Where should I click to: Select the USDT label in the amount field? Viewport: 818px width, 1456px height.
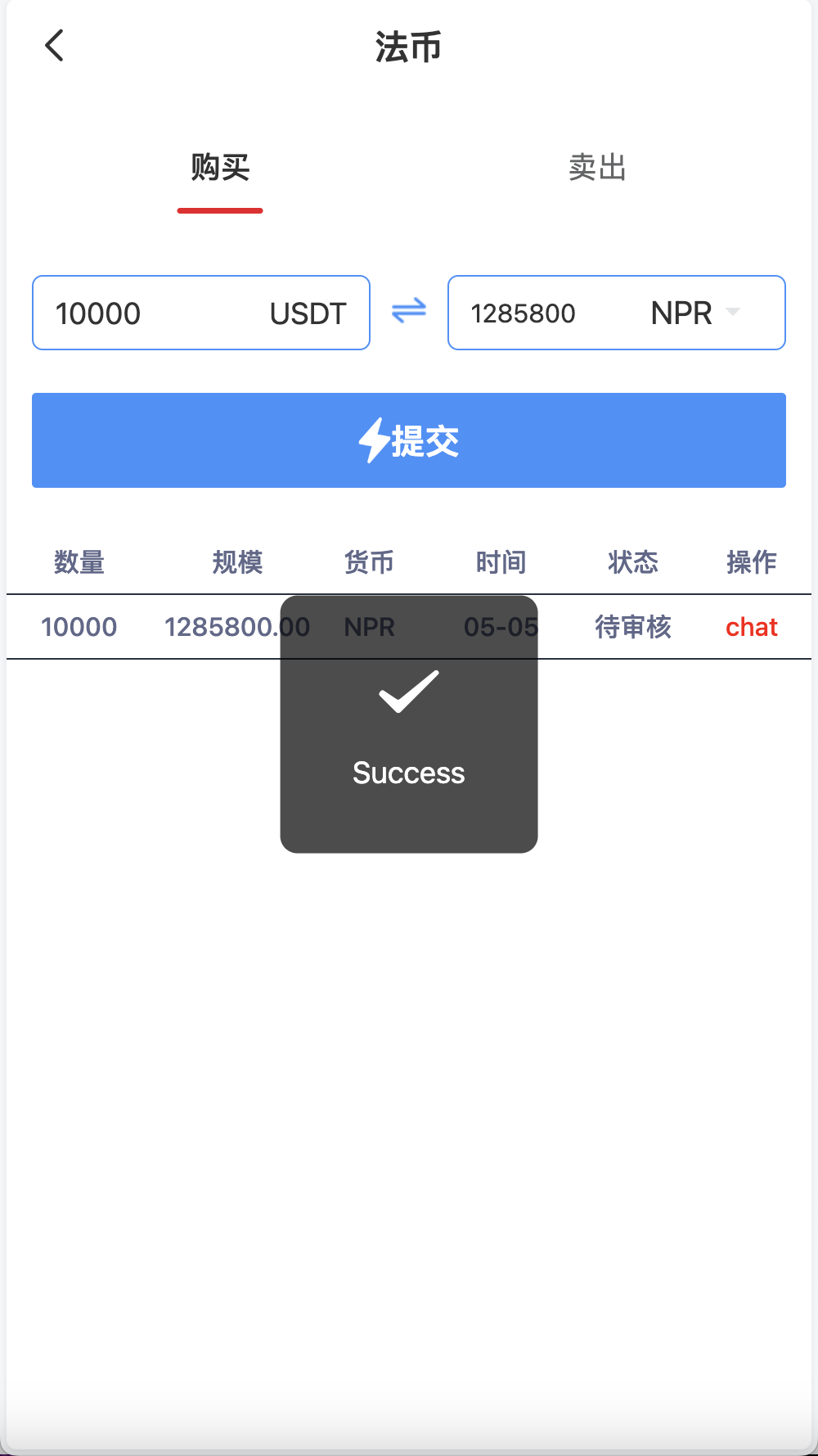point(306,313)
